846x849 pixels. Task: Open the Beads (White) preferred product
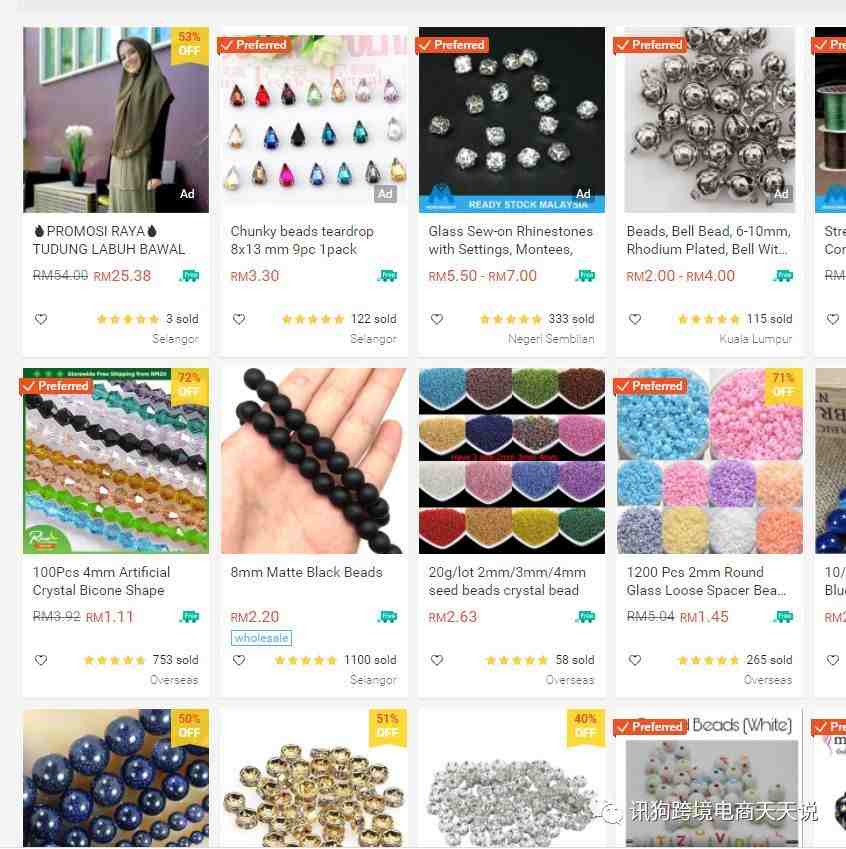click(x=709, y=780)
